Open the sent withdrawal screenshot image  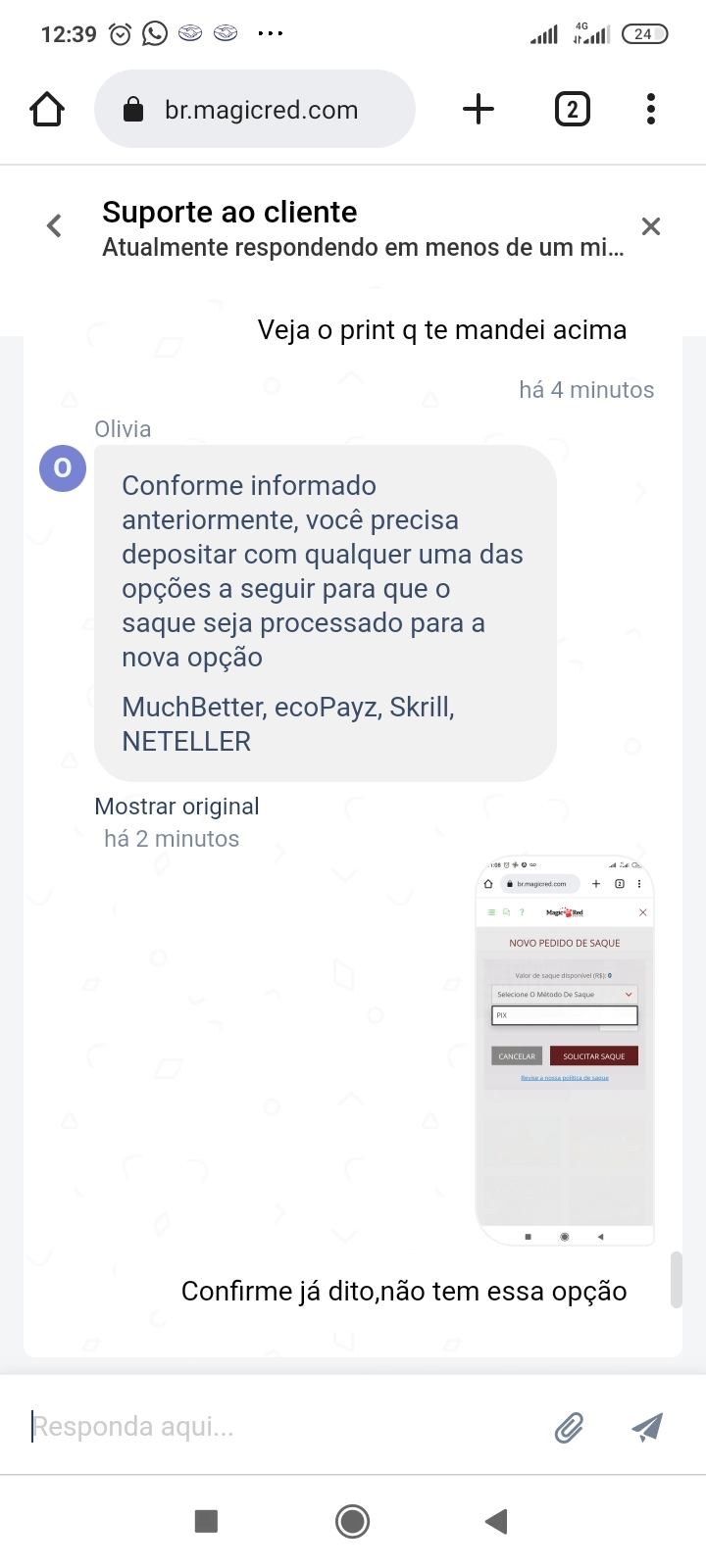(565, 1051)
